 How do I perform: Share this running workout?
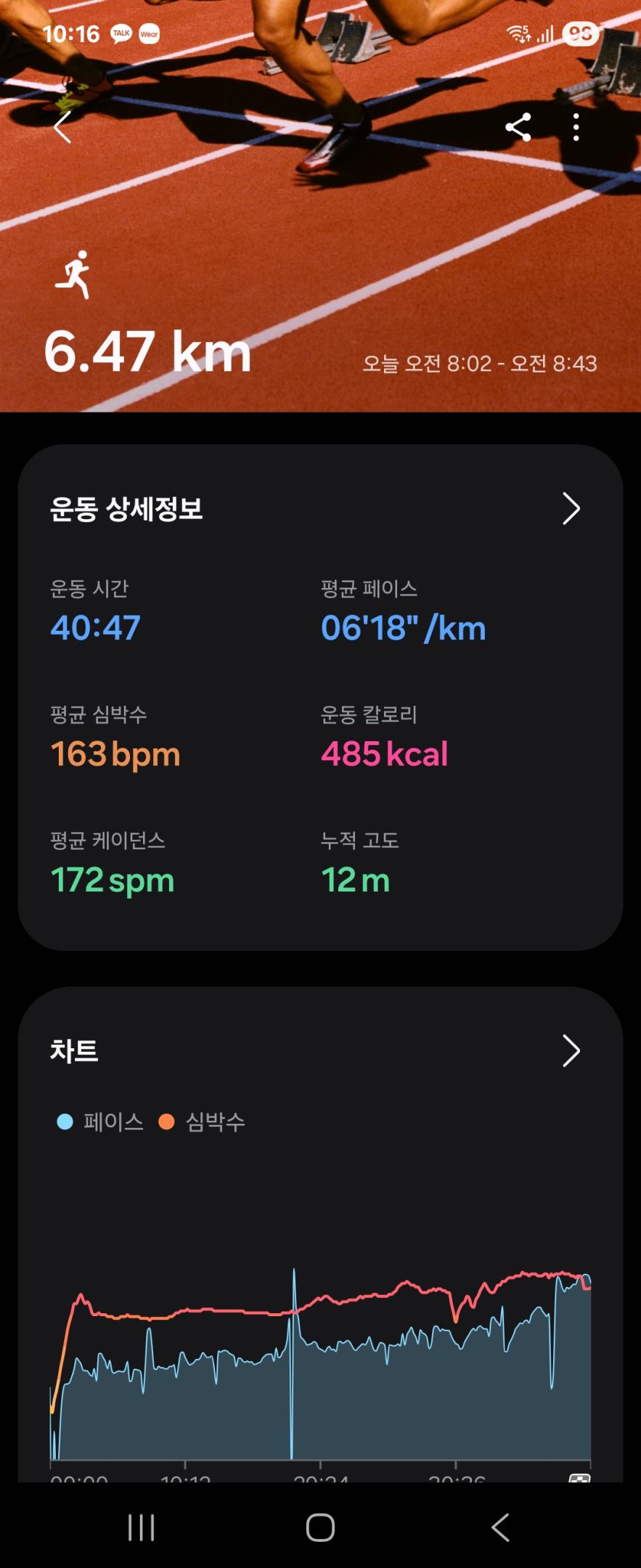[518, 128]
